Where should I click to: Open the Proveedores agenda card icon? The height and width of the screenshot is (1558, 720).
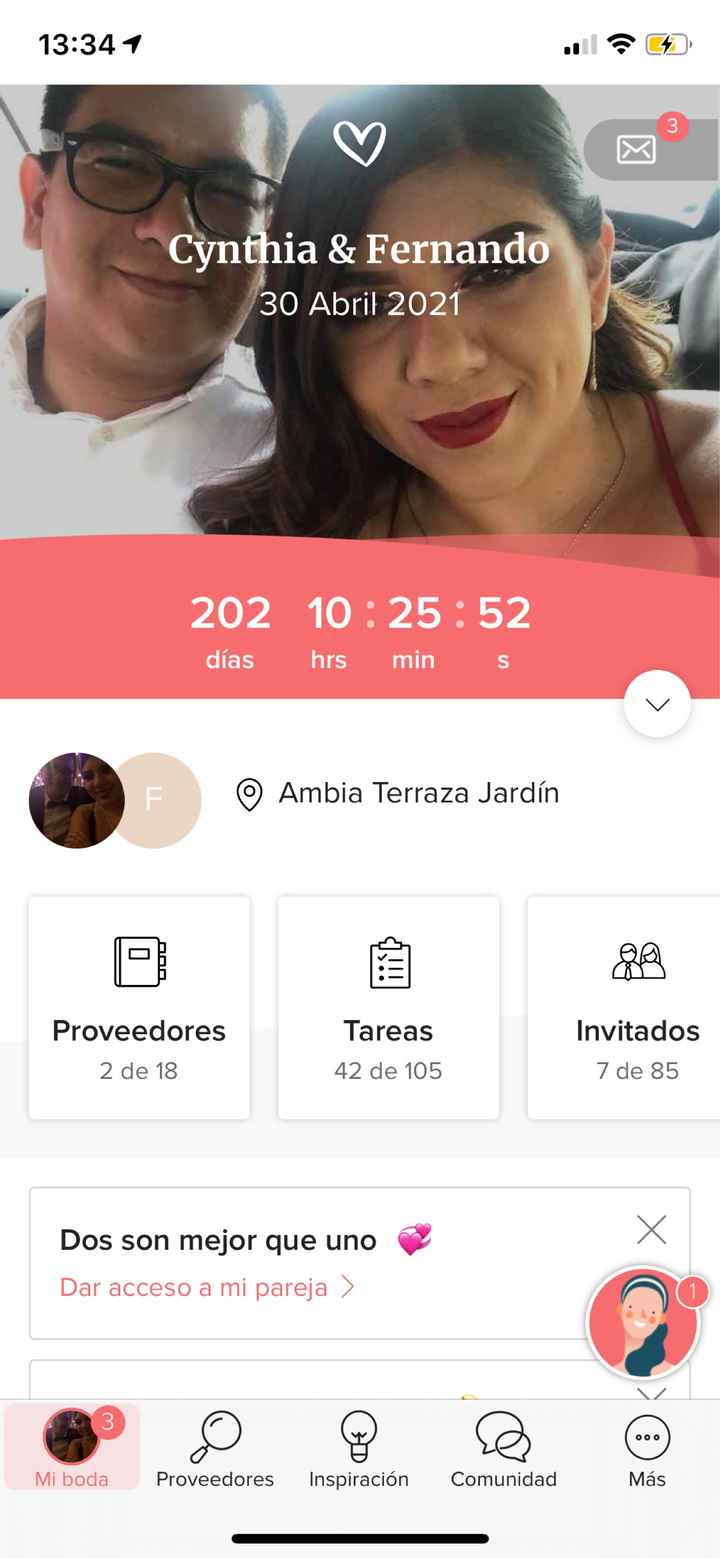pyautogui.click(x=138, y=961)
